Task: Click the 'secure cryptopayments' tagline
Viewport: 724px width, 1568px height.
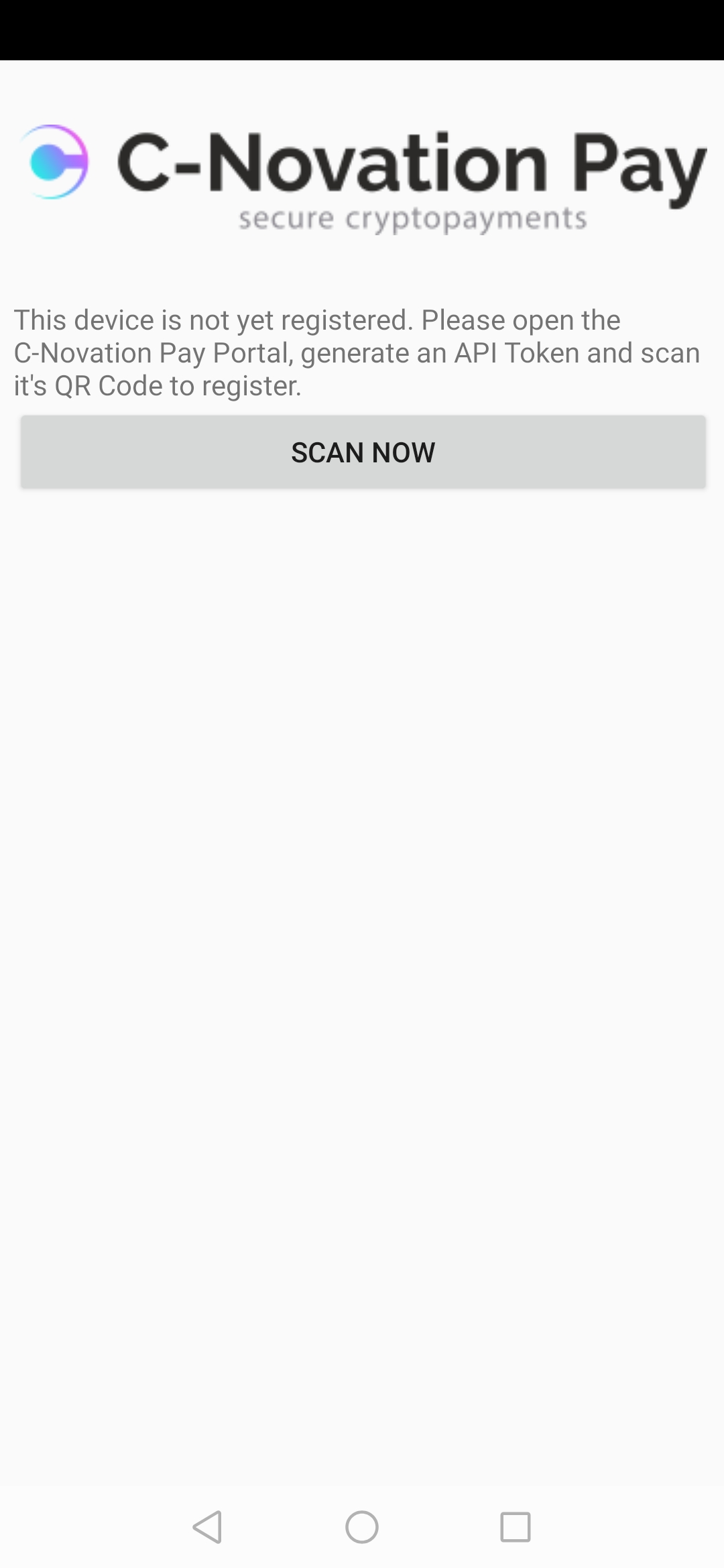Action: coord(413,216)
